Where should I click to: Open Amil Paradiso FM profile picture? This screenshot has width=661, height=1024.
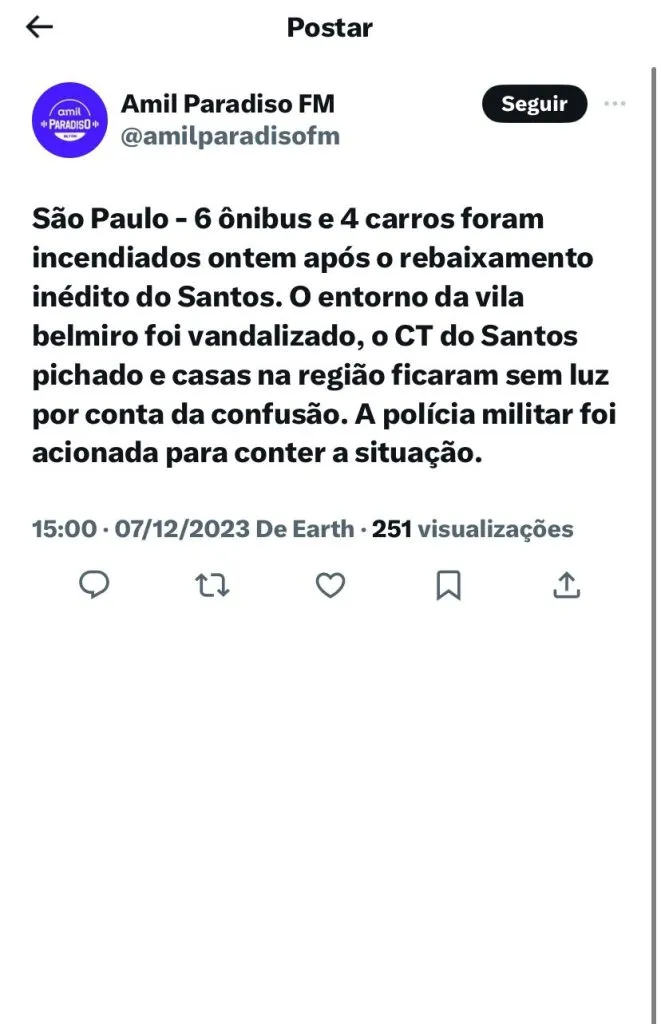point(70,119)
